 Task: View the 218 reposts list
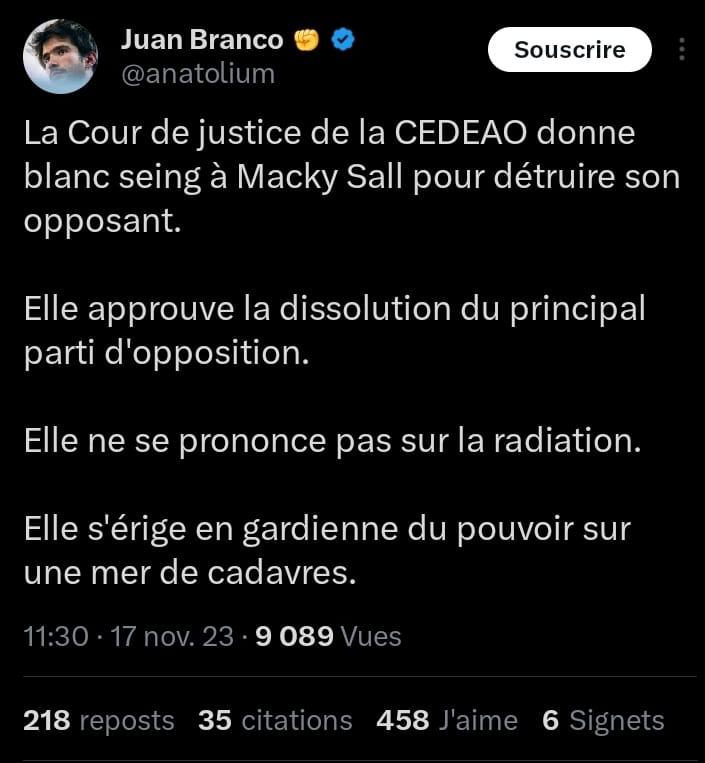(x=98, y=720)
